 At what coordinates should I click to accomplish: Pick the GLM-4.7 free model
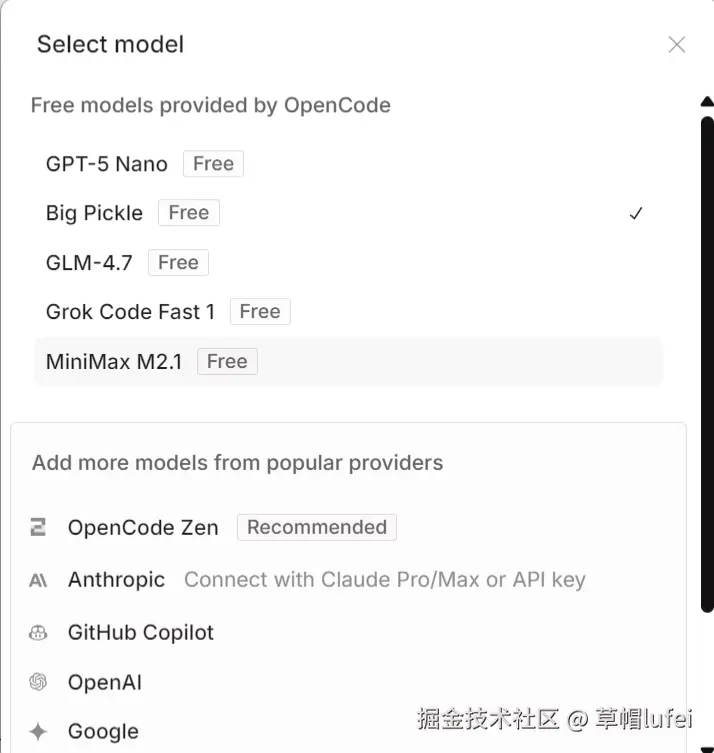[x=89, y=263]
